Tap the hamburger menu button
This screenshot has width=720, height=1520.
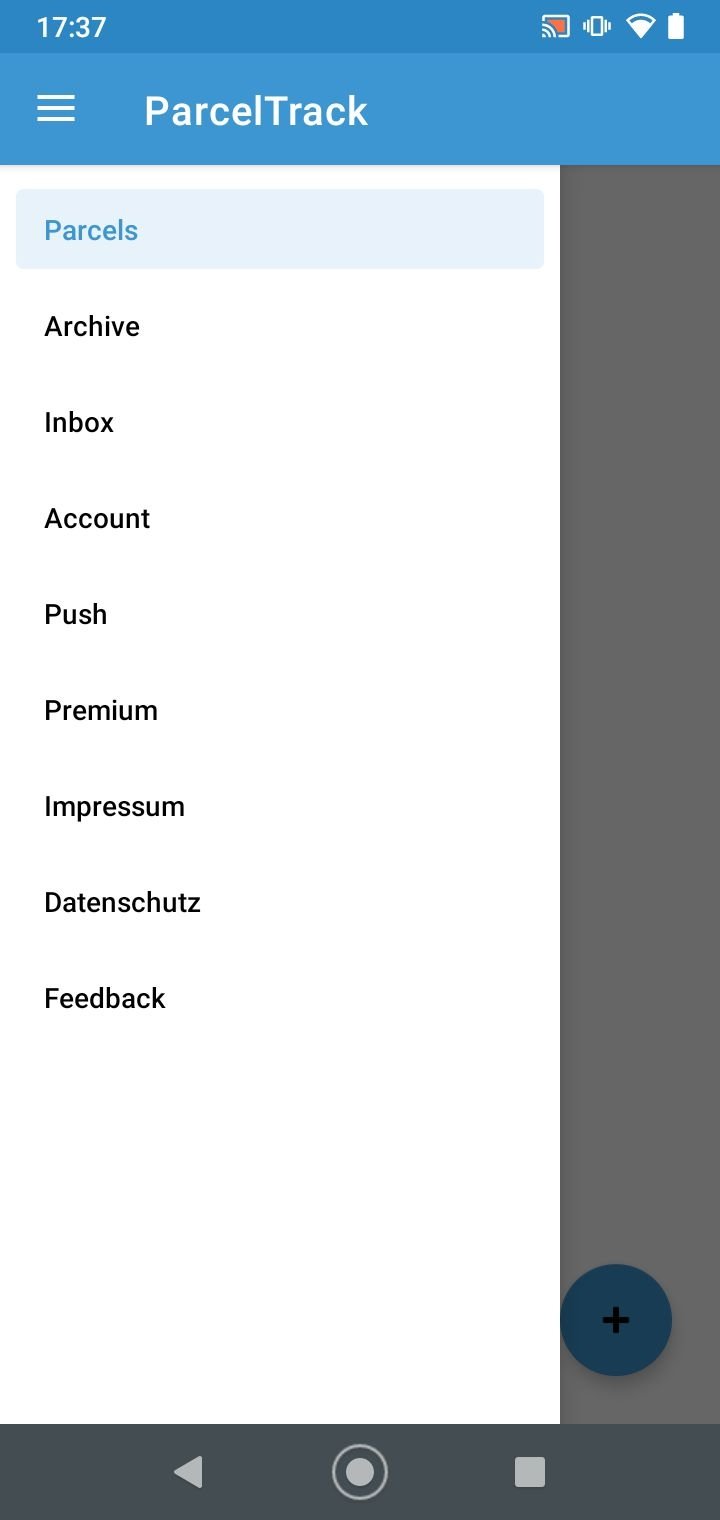click(56, 109)
